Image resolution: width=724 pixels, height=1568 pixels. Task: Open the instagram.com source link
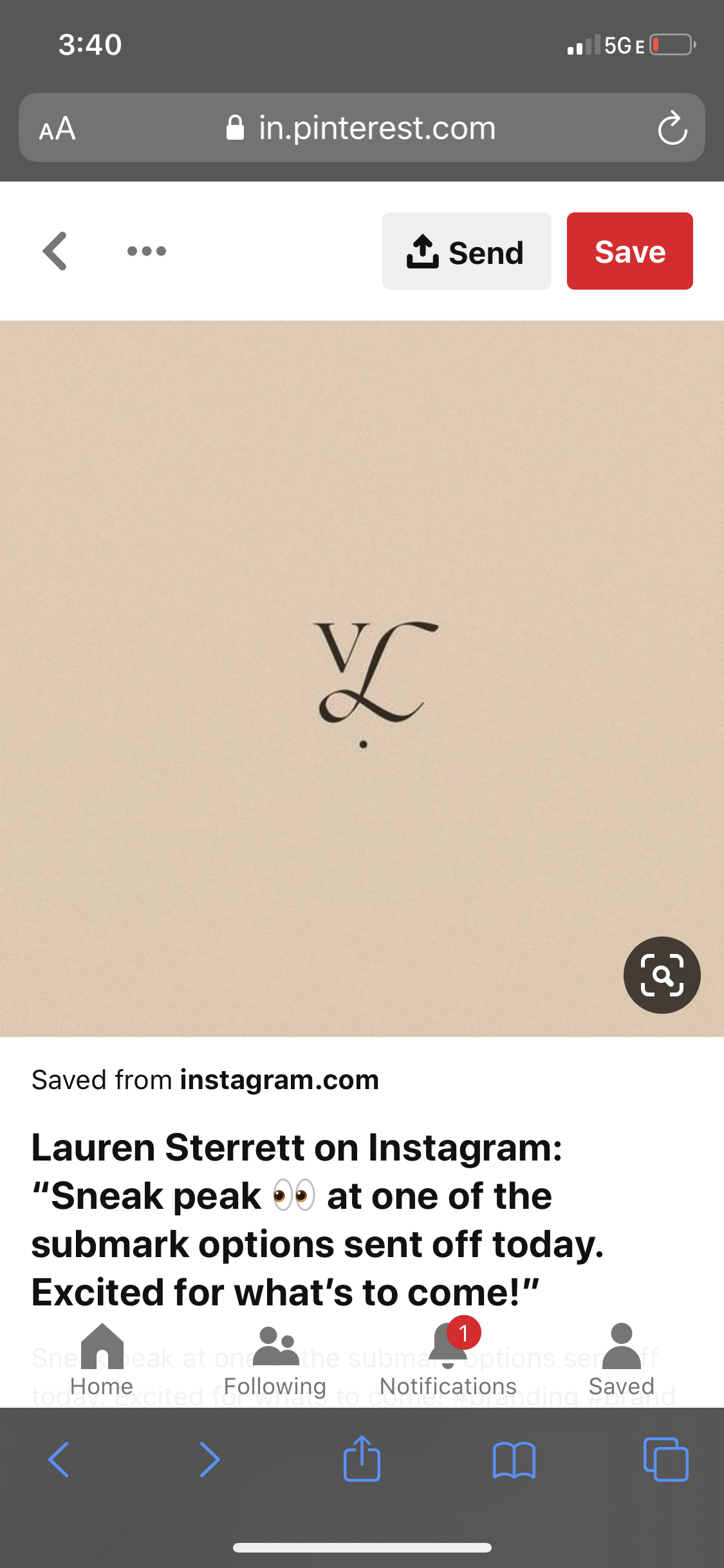tap(279, 1080)
